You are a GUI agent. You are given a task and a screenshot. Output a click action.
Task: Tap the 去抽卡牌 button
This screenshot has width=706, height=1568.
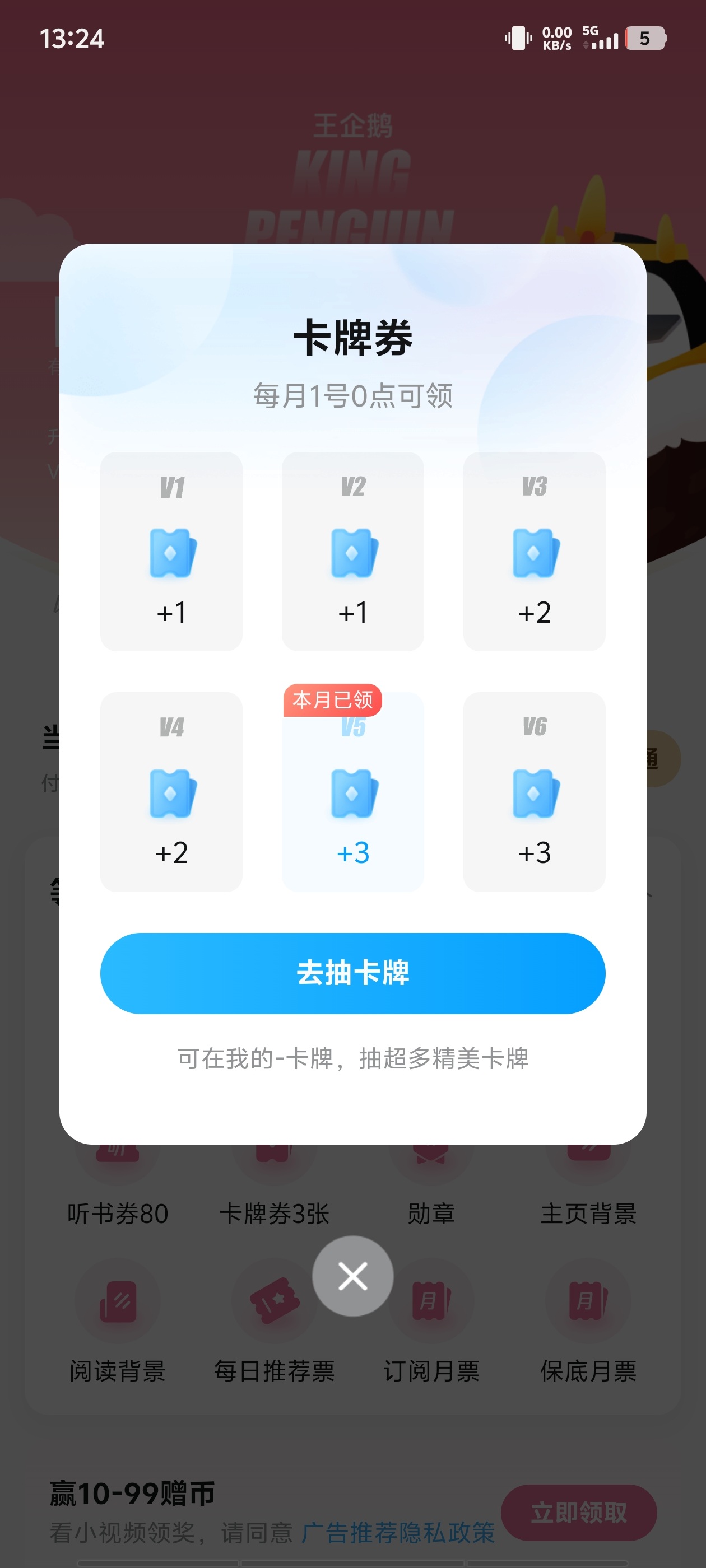[352, 973]
